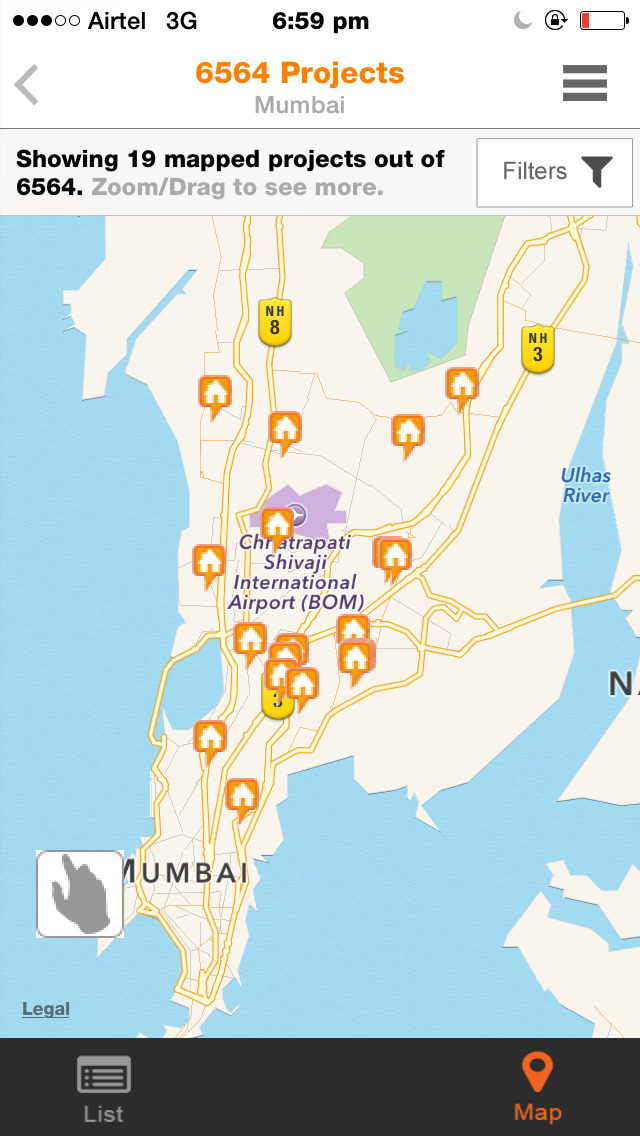Open the Filters button
The image size is (640, 1136).
(554, 172)
